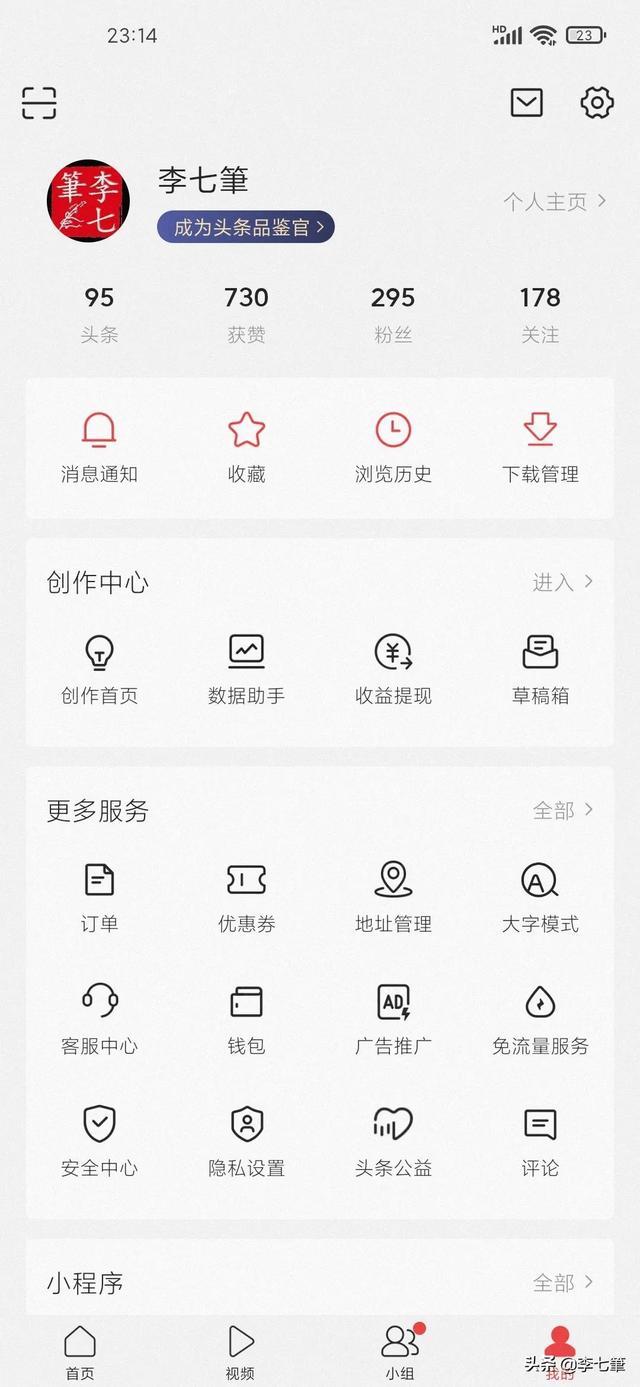View 浏览历史 browsing history
Image resolution: width=640 pixels, height=1387 pixels.
tap(393, 448)
